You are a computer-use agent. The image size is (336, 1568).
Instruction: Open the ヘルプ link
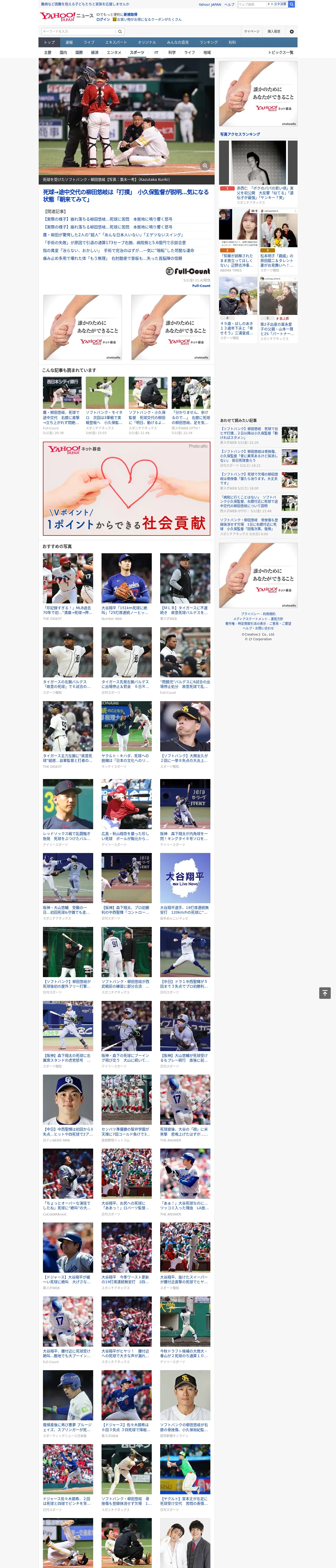tap(229, 4)
